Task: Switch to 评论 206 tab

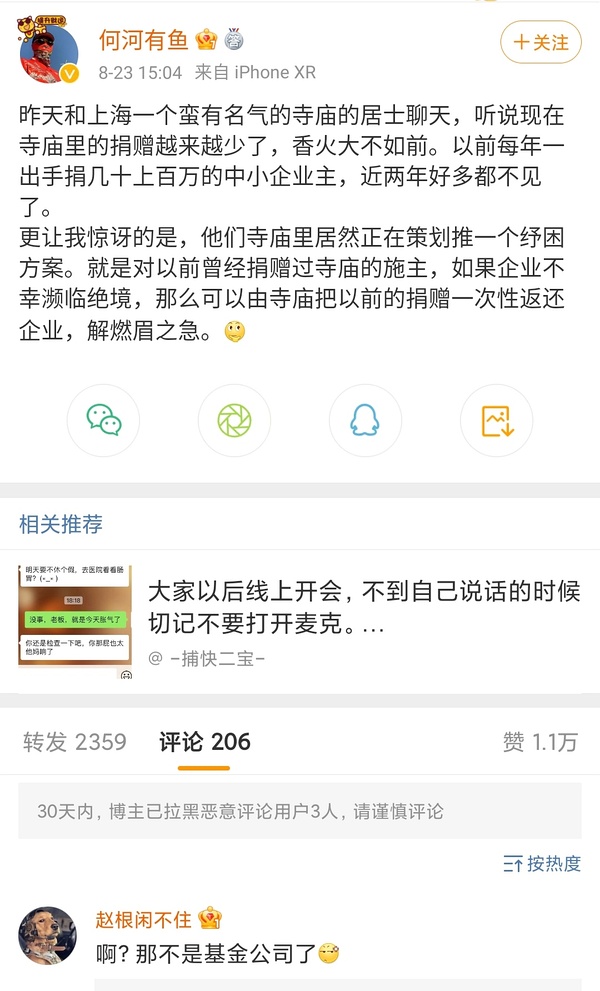Action: (205, 742)
